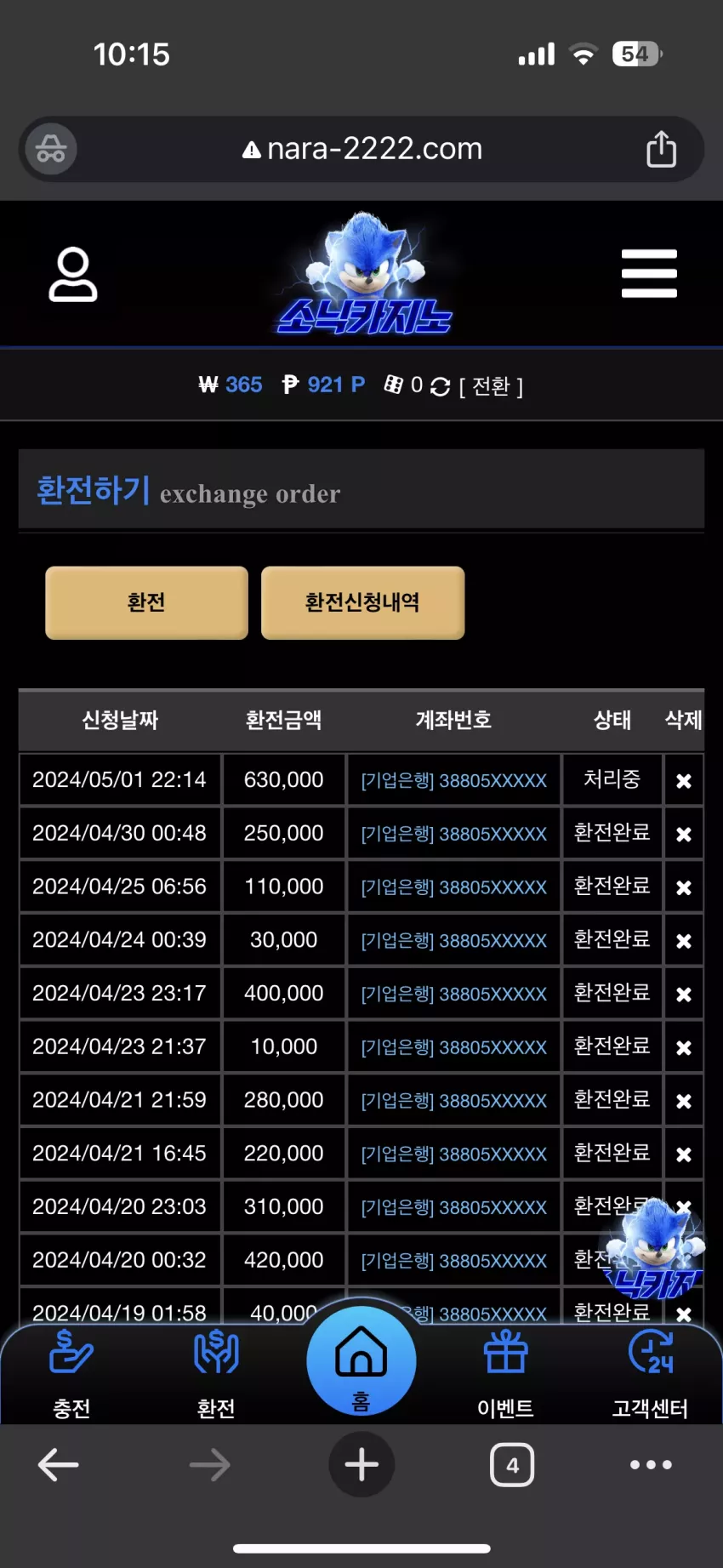723x1568 pixels.
Task: Open 고객센터 support tab
Action: [x=650, y=1372]
